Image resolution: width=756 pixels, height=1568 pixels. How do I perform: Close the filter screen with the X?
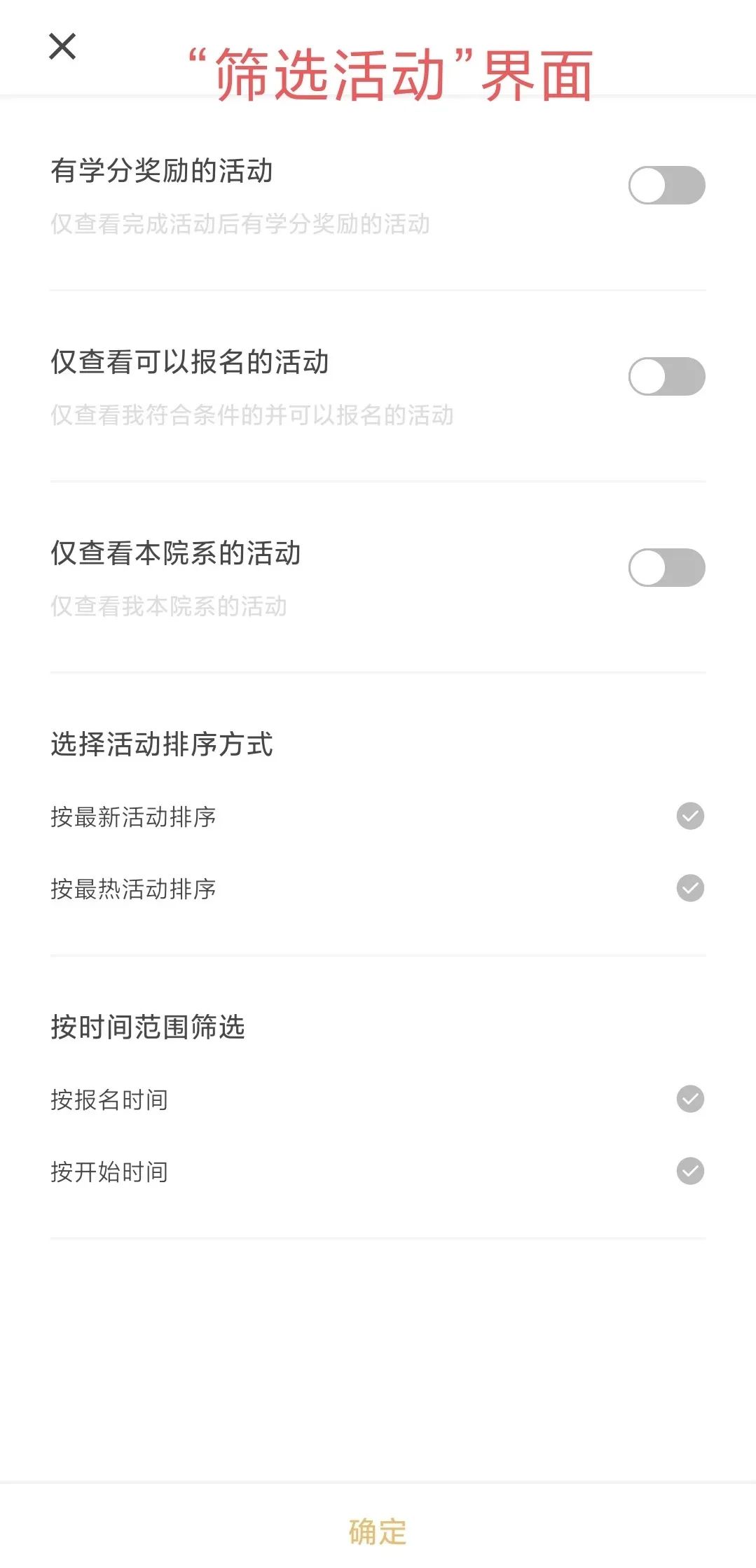coord(62,47)
